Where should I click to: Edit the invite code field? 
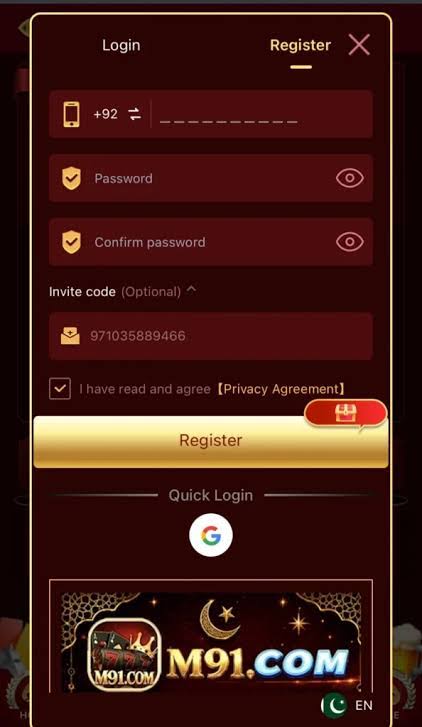click(211, 336)
